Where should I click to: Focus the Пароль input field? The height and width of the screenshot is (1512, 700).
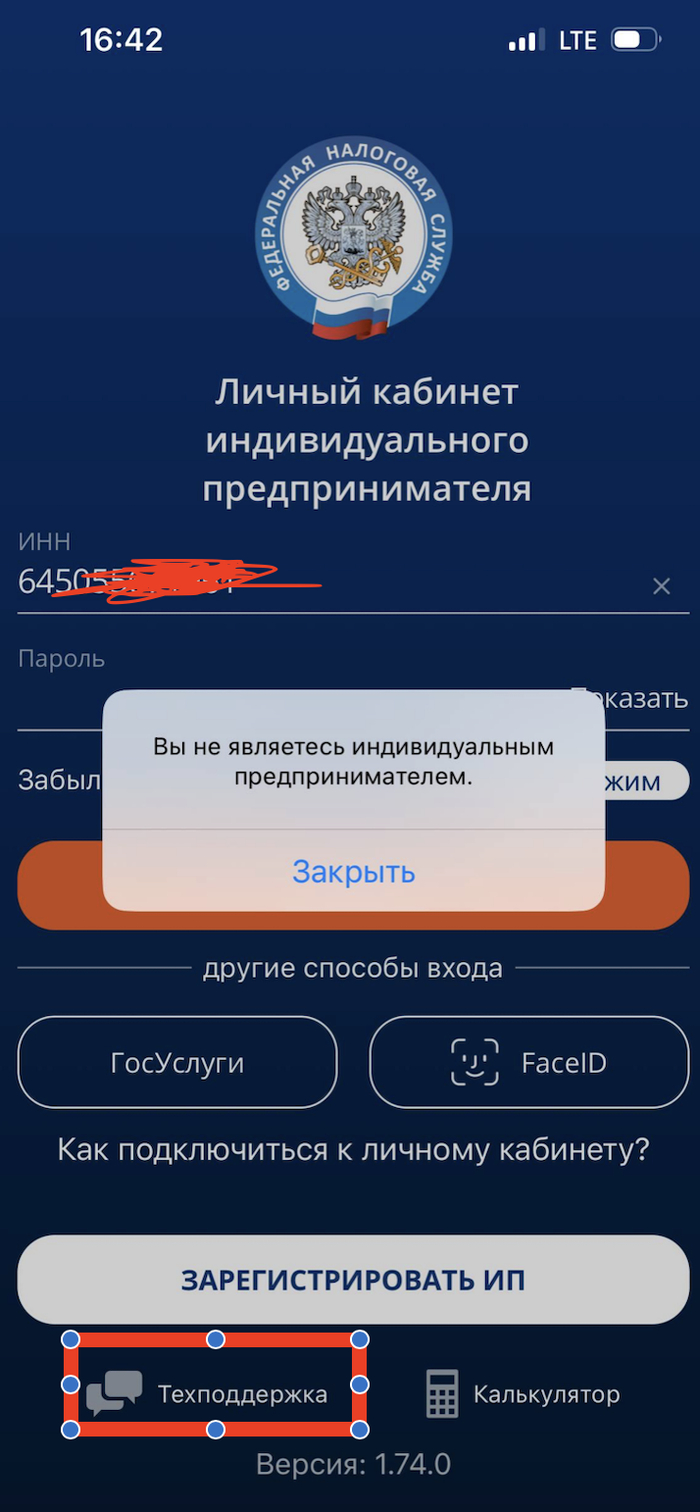60,699
